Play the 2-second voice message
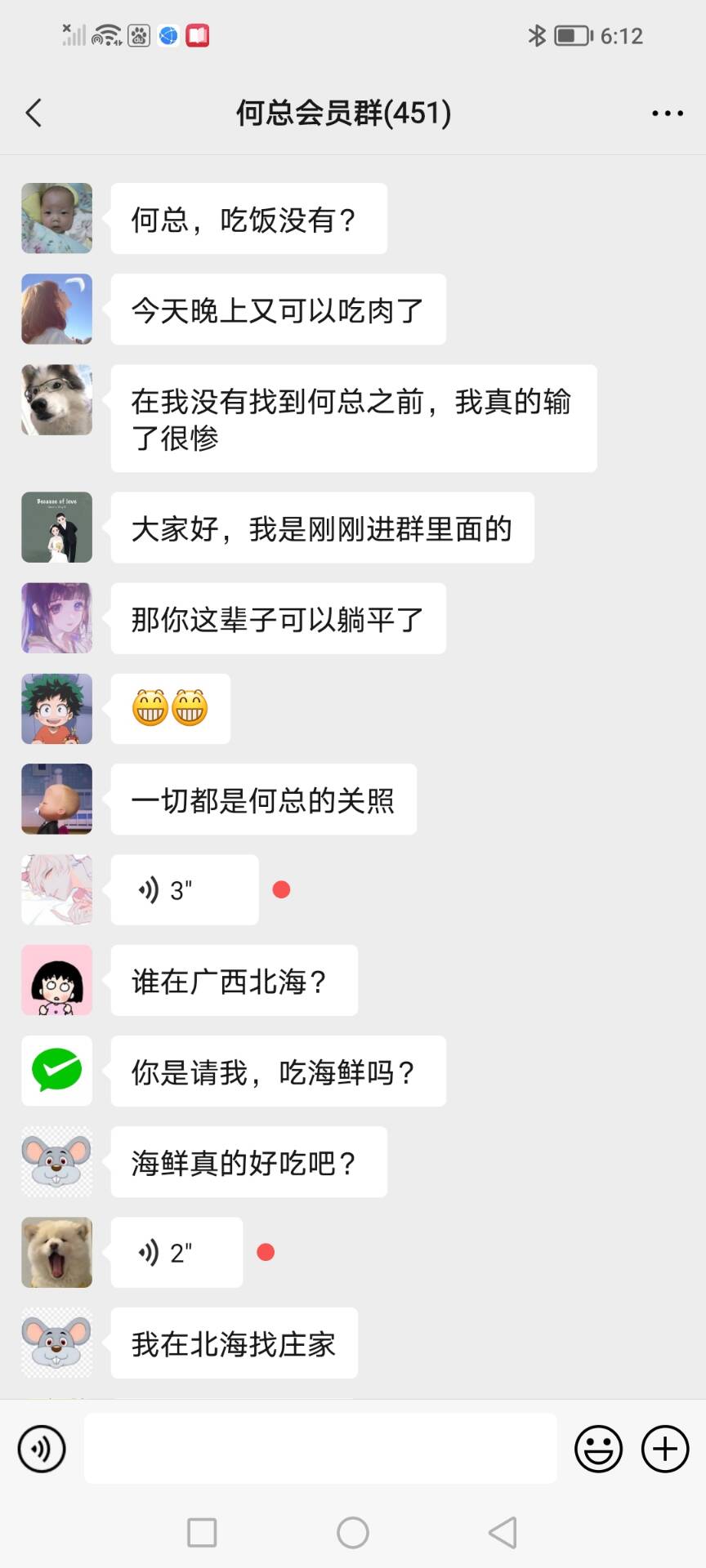The width and height of the screenshot is (706, 1568). (176, 1253)
